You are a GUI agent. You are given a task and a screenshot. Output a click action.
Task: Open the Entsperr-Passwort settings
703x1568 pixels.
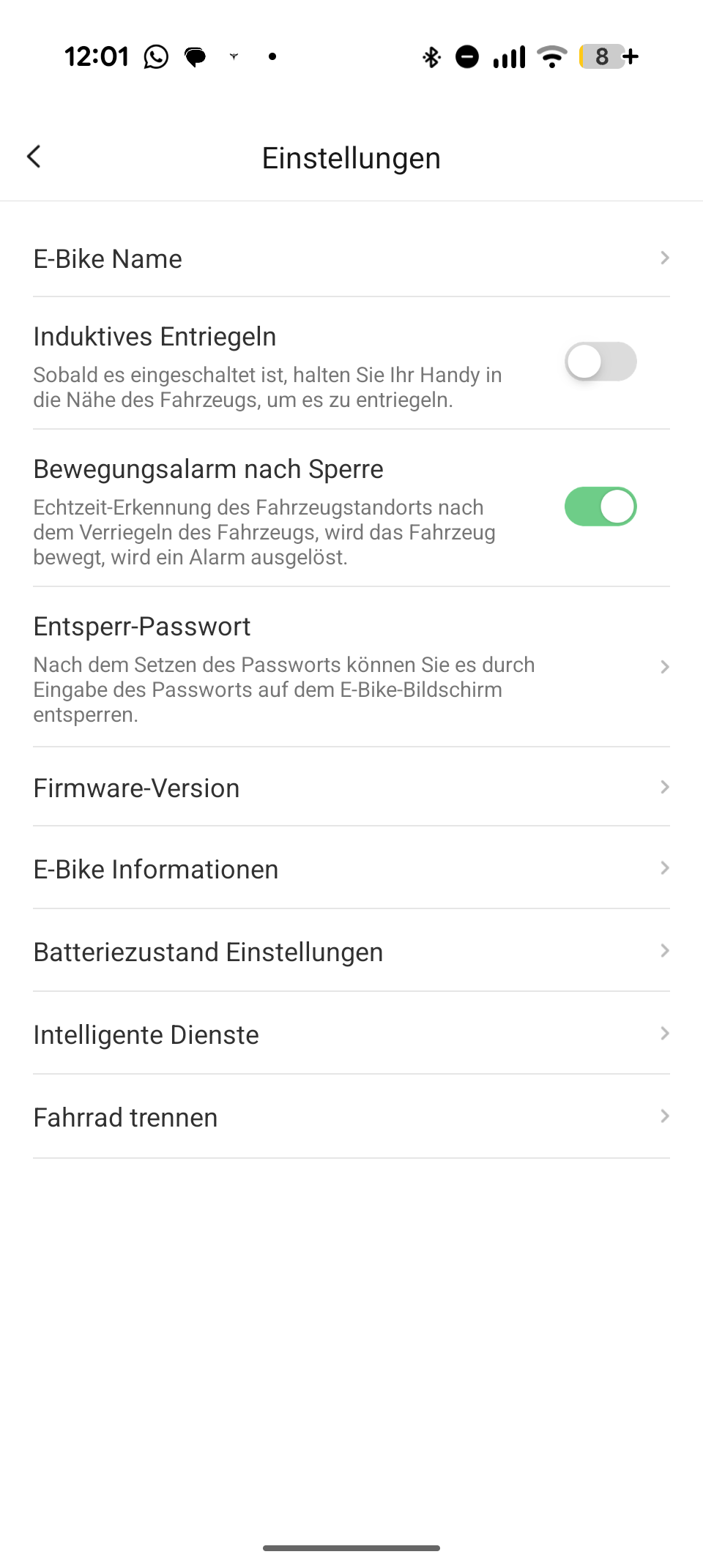pyautogui.click(x=351, y=667)
